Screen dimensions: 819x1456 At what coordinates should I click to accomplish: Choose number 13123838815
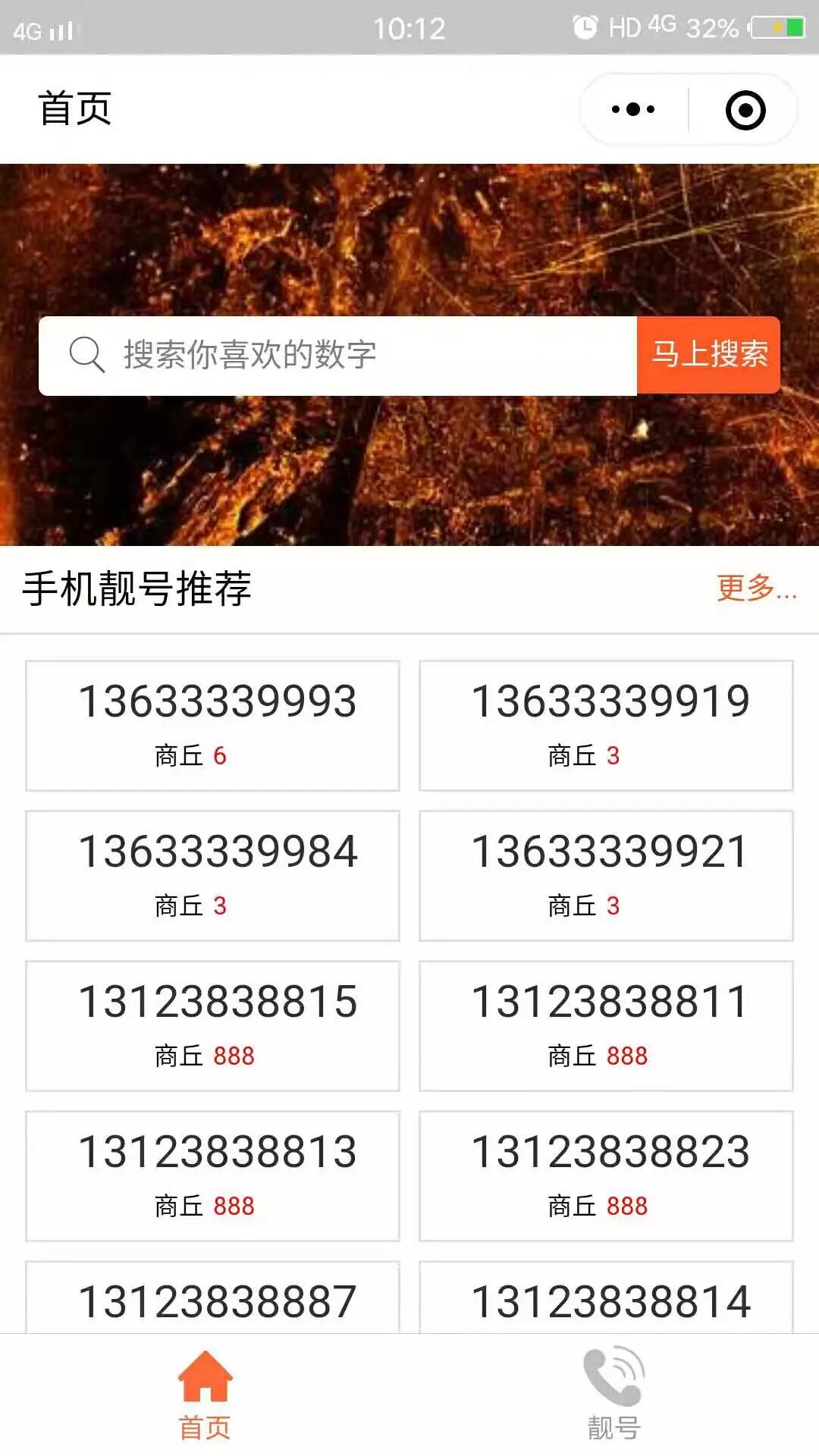click(x=213, y=1025)
